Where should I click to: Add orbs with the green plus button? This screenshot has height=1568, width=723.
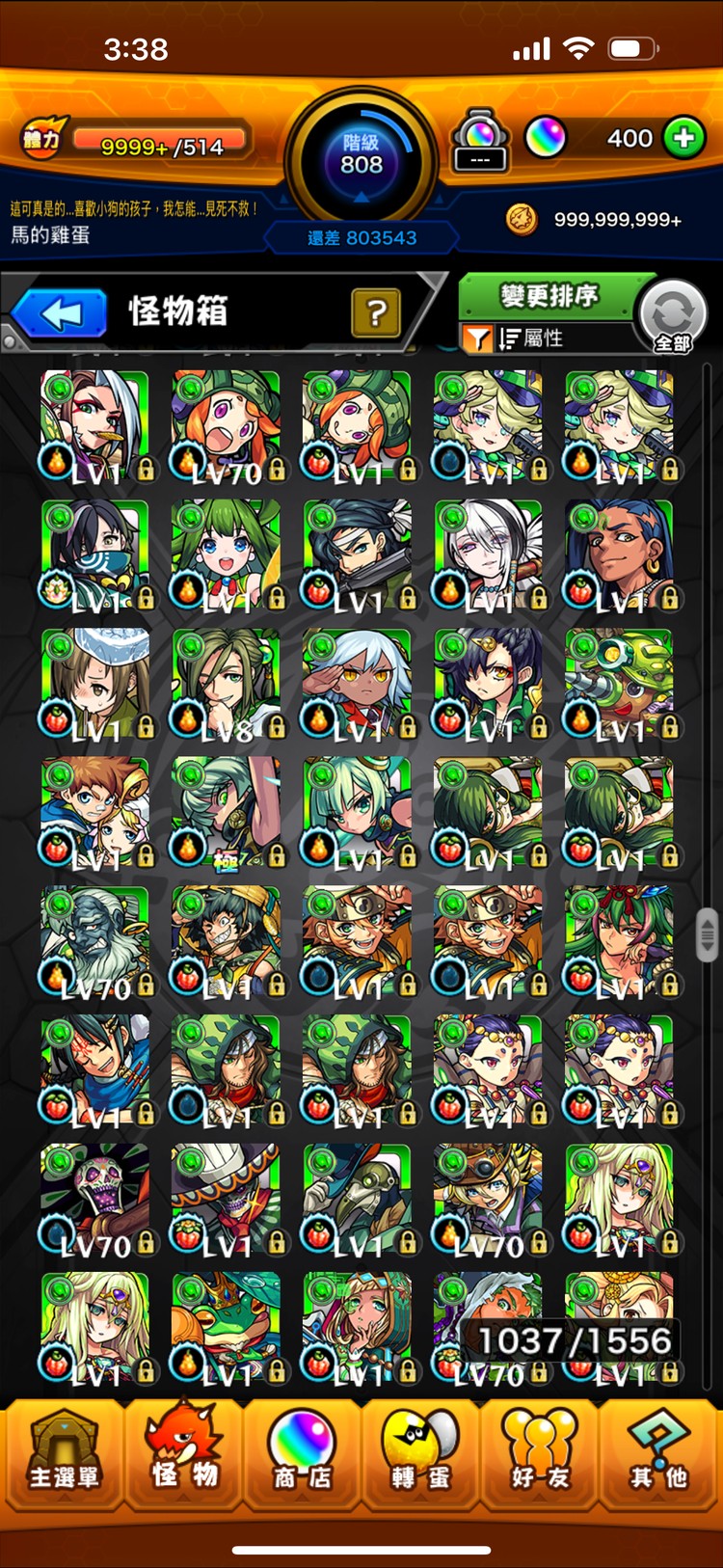[x=683, y=139]
